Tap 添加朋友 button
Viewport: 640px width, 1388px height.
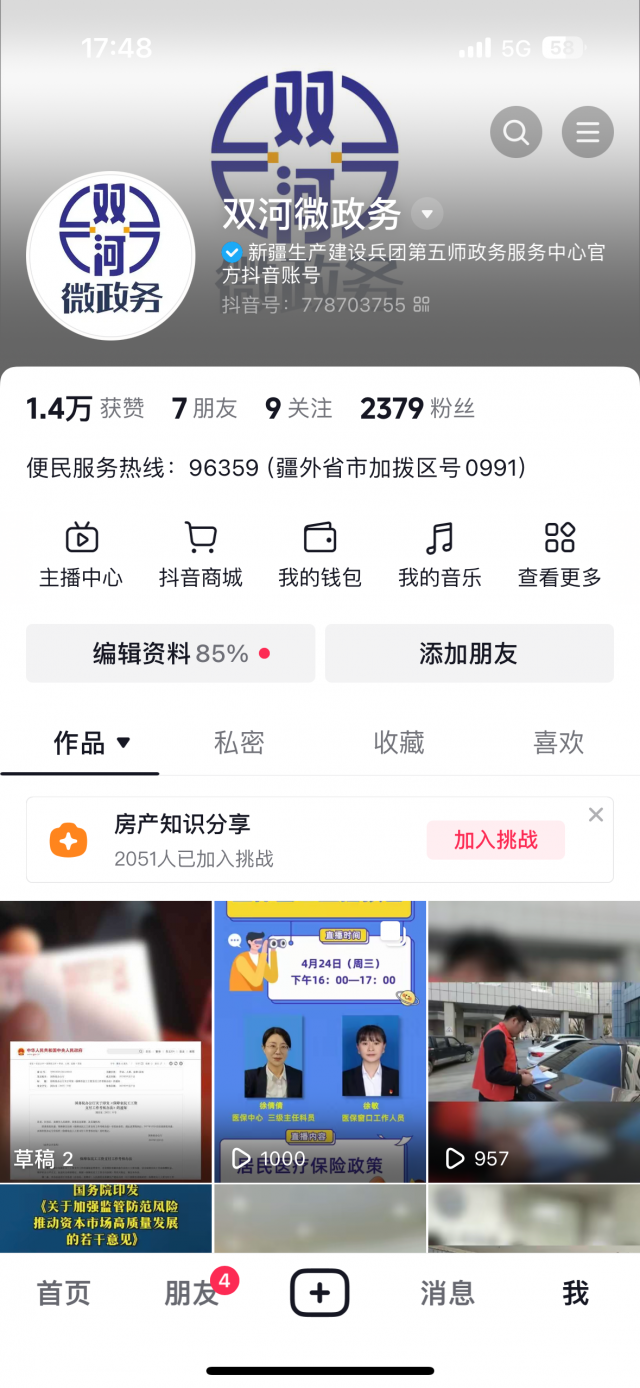pyautogui.click(x=469, y=654)
